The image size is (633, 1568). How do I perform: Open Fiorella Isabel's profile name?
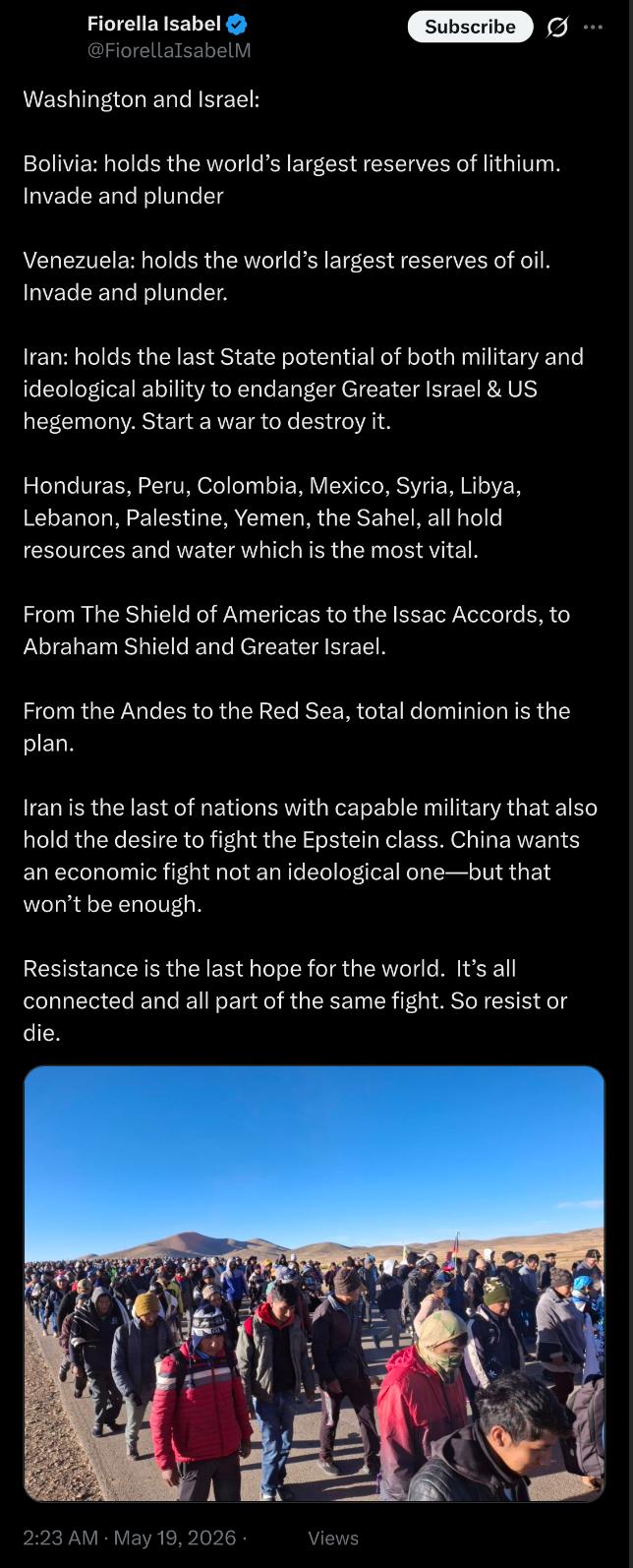point(153,24)
